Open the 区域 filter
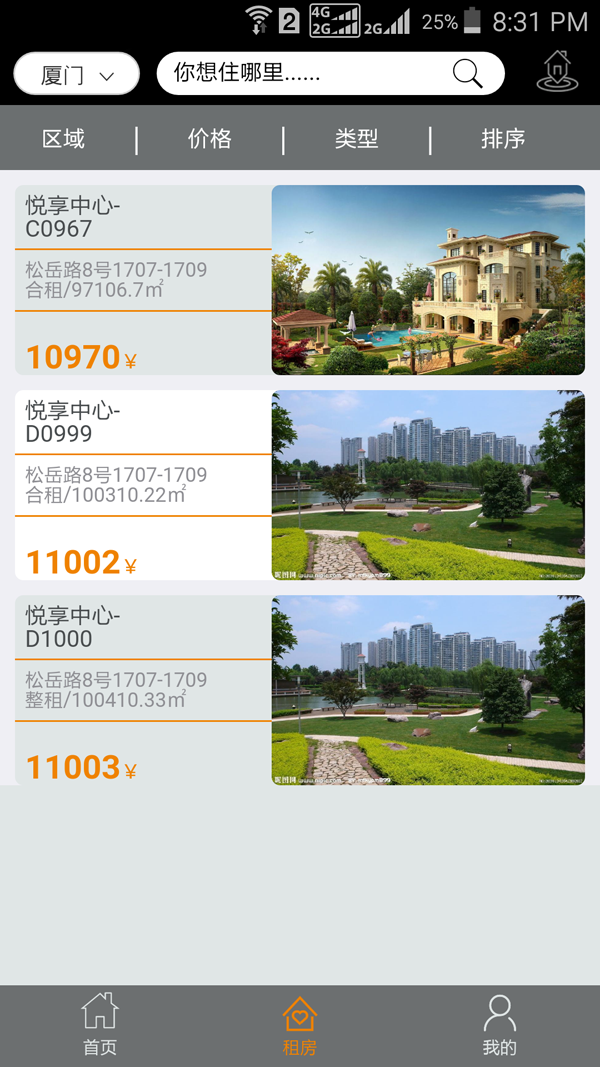This screenshot has width=600, height=1067. (x=63, y=139)
